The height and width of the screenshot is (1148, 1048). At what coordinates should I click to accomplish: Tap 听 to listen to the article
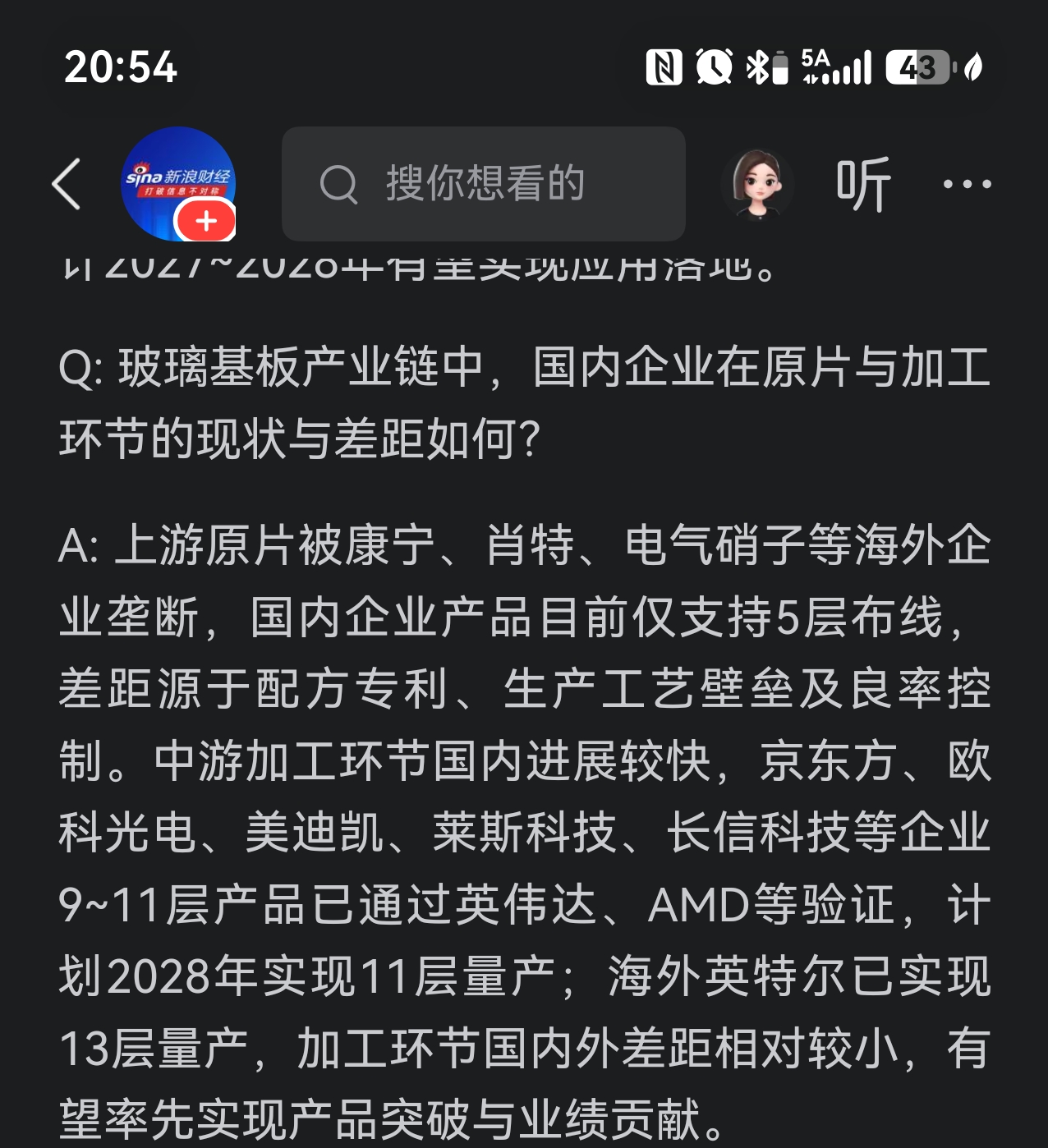point(863,184)
